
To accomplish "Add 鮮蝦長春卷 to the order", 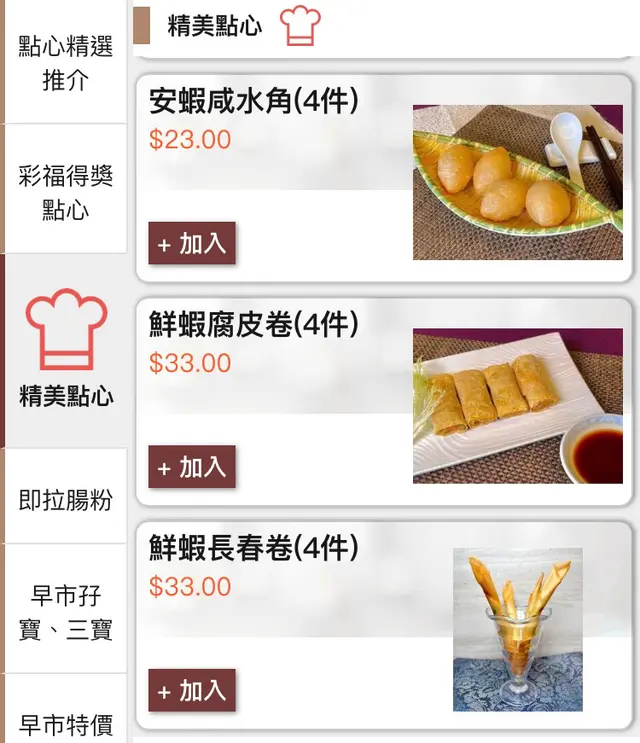I will (192, 690).
